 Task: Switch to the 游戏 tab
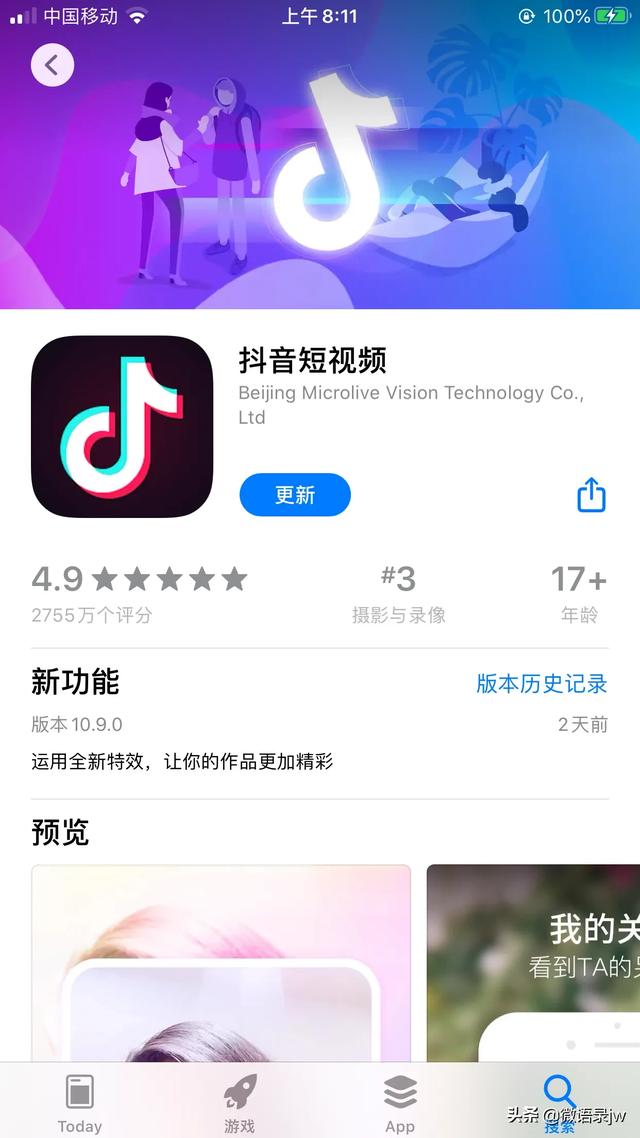[240, 1101]
